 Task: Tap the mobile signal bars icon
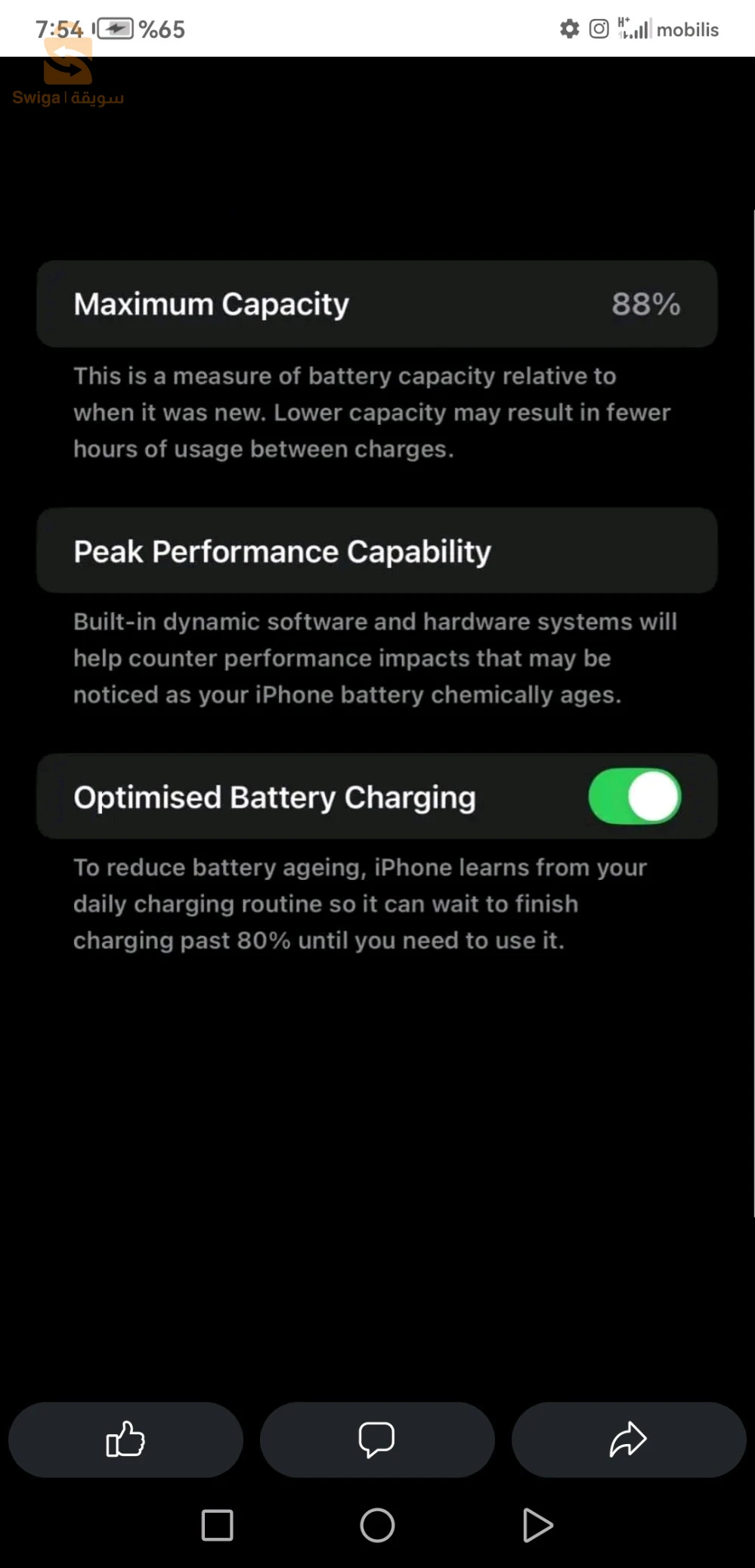point(640,32)
